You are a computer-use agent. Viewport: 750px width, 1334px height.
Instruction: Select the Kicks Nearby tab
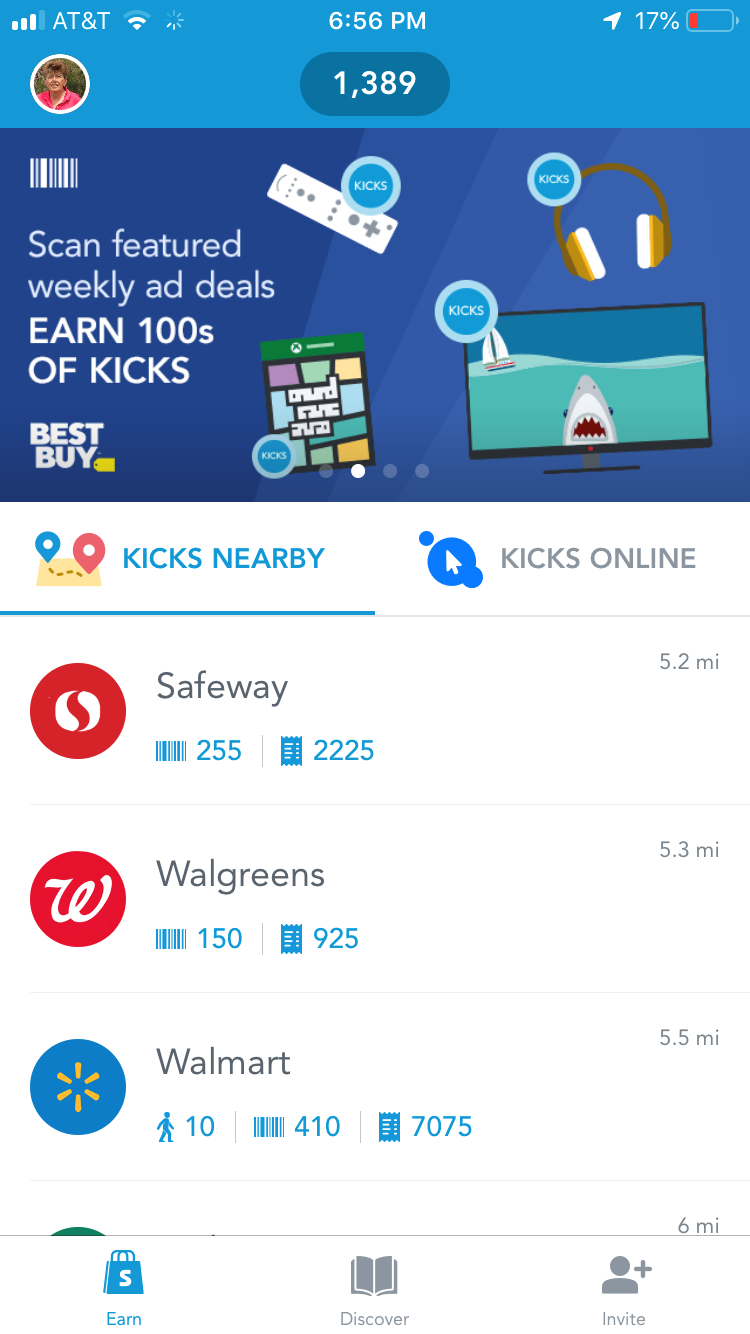(x=187, y=558)
